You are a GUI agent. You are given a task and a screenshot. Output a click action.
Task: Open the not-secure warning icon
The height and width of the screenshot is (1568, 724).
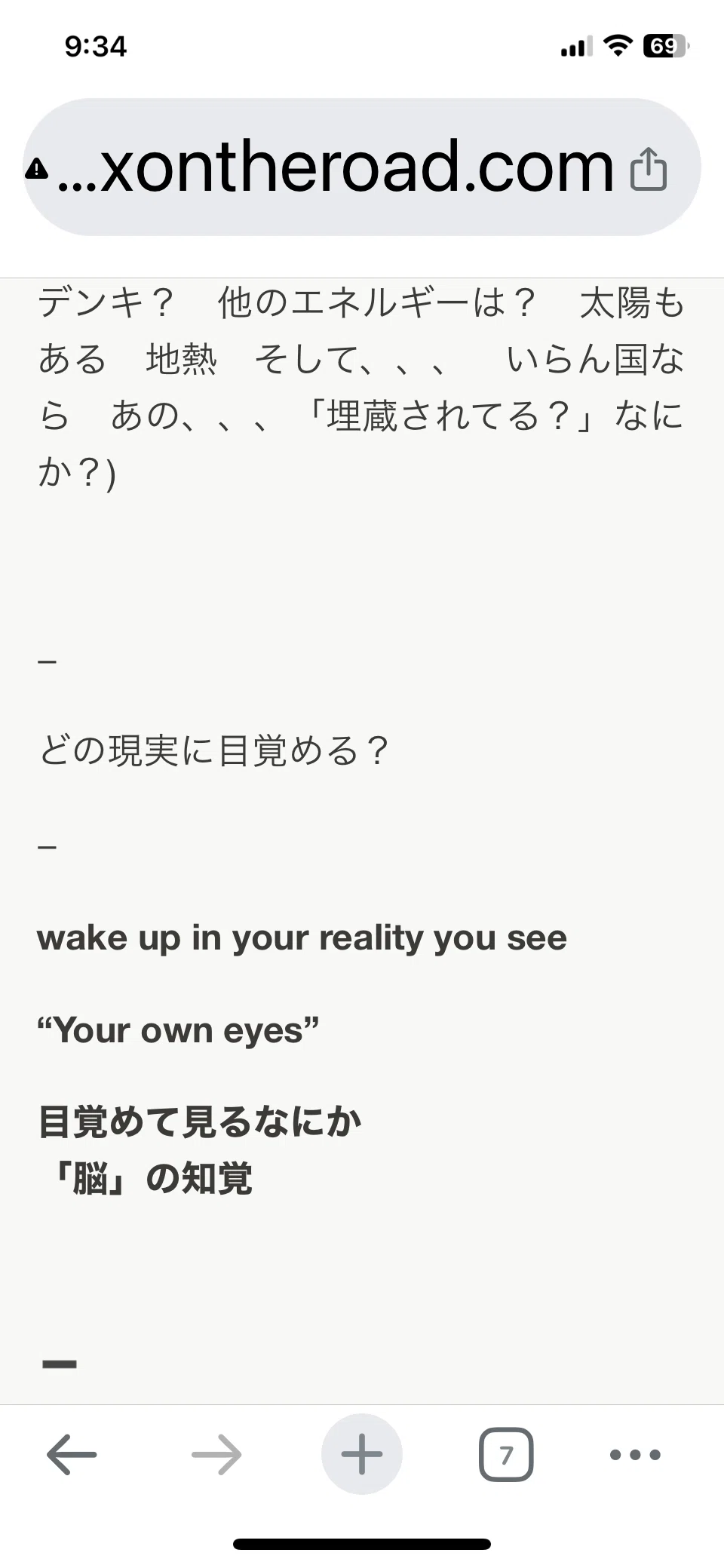coord(36,169)
